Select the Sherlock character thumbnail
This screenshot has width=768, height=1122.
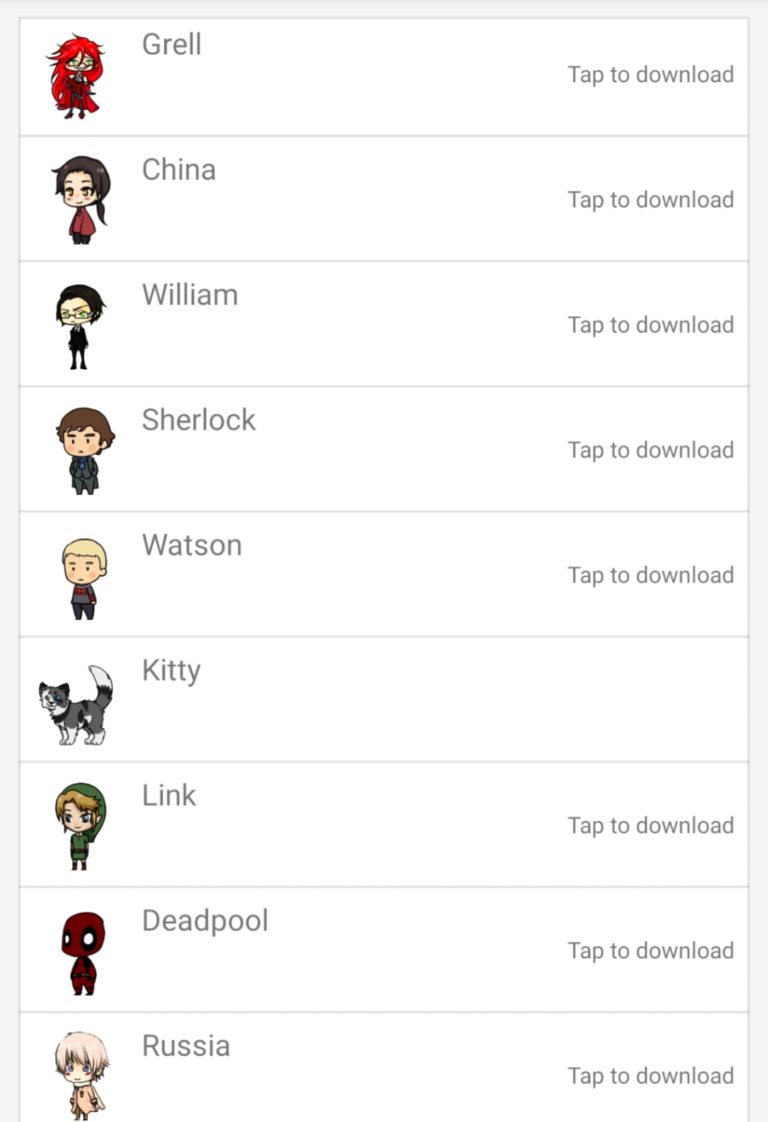pyautogui.click(x=75, y=449)
